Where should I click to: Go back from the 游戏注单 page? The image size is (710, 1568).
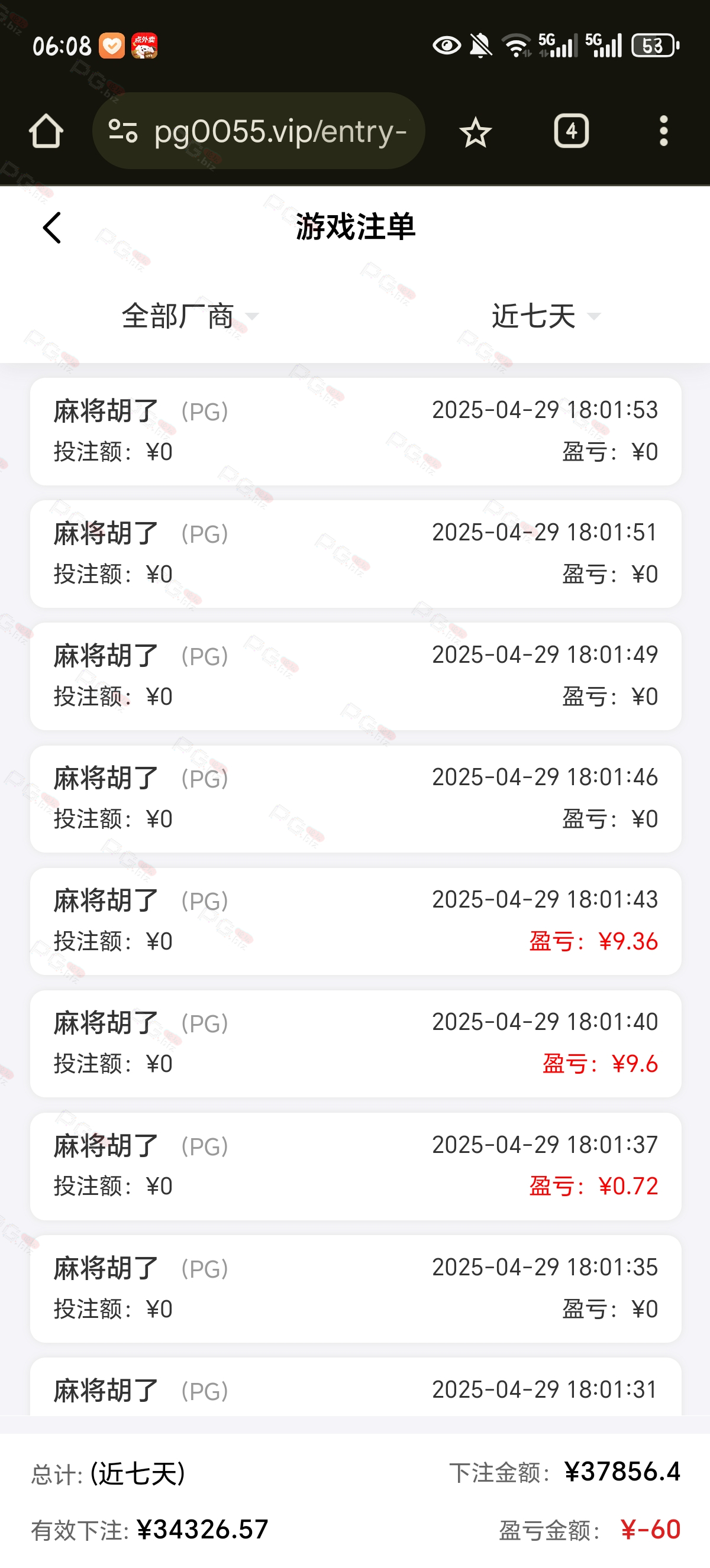(53, 228)
